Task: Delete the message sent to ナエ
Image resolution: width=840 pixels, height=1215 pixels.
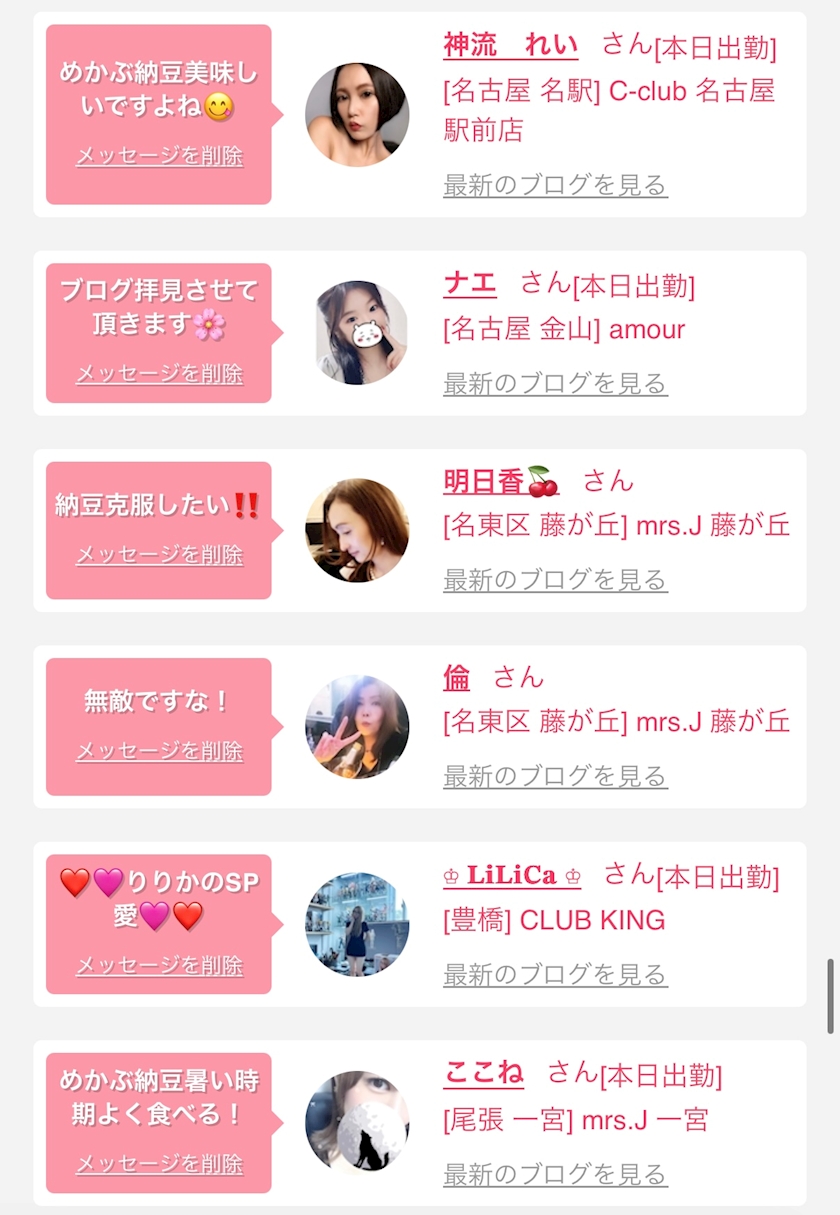Action: [159, 374]
